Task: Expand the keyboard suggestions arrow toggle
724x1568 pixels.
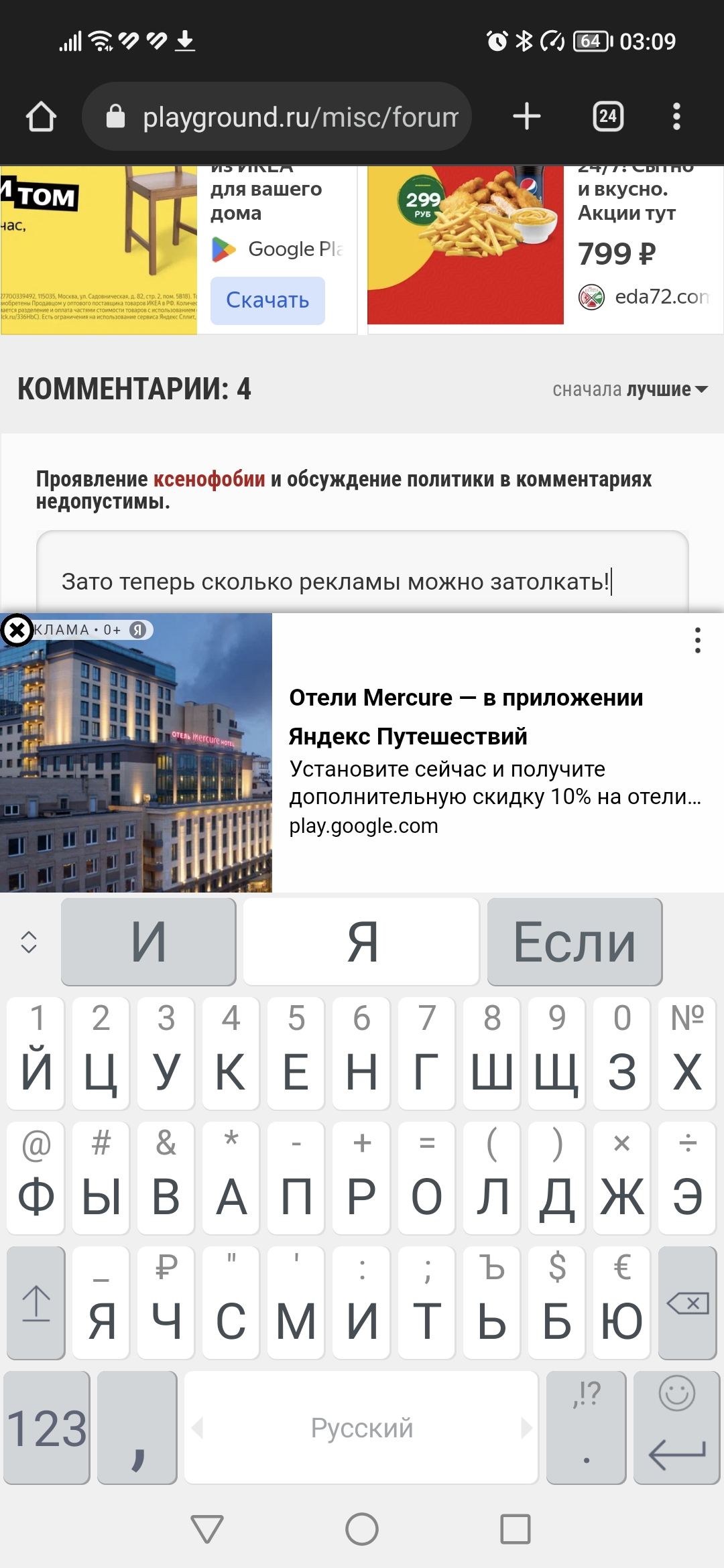Action: (x=28, y=942)
